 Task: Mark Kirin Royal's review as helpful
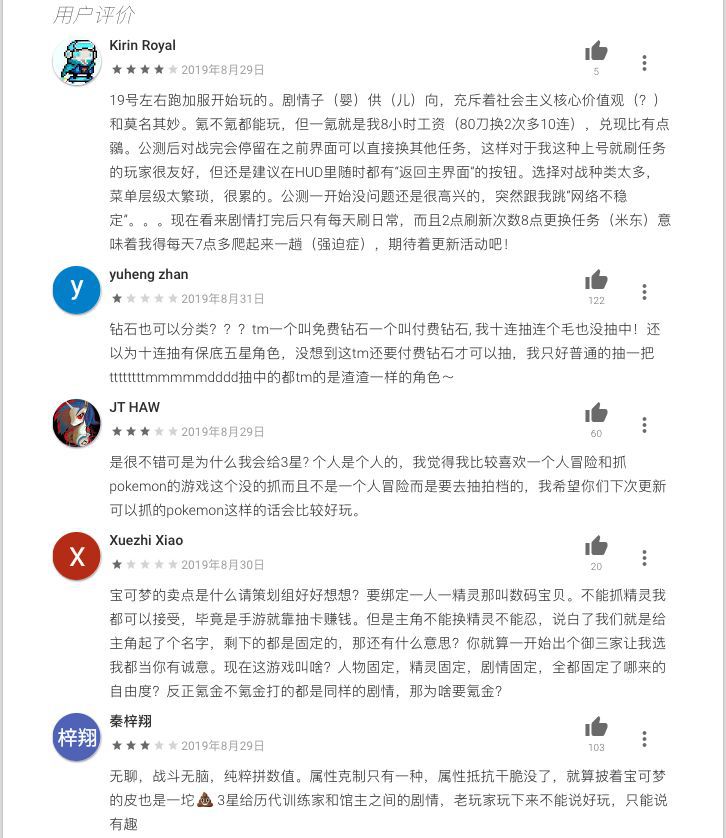pyautogui.click(x=596, y=51)
